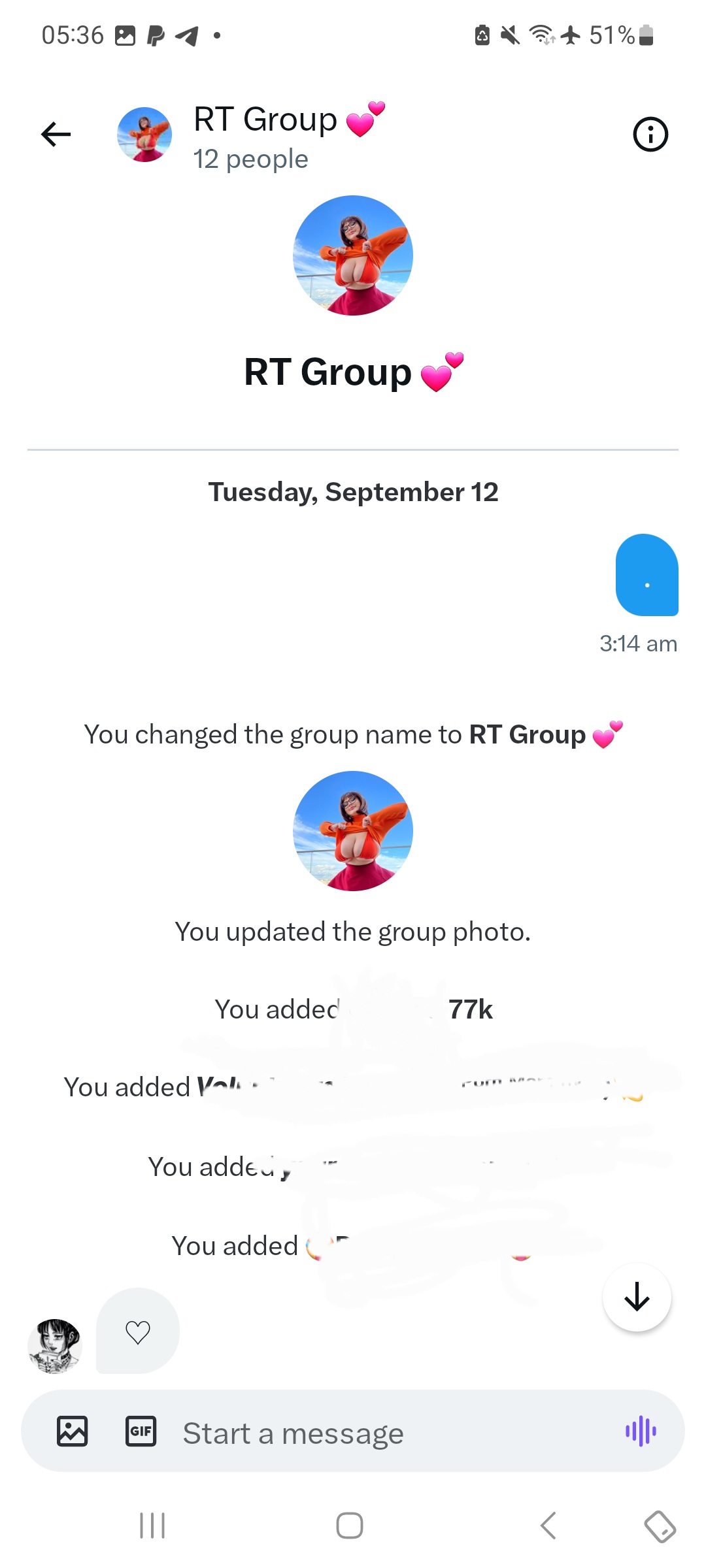The image size is (706, 1568).
Task: Focus the Start a message field
Action: click(x=391, y=1433)
